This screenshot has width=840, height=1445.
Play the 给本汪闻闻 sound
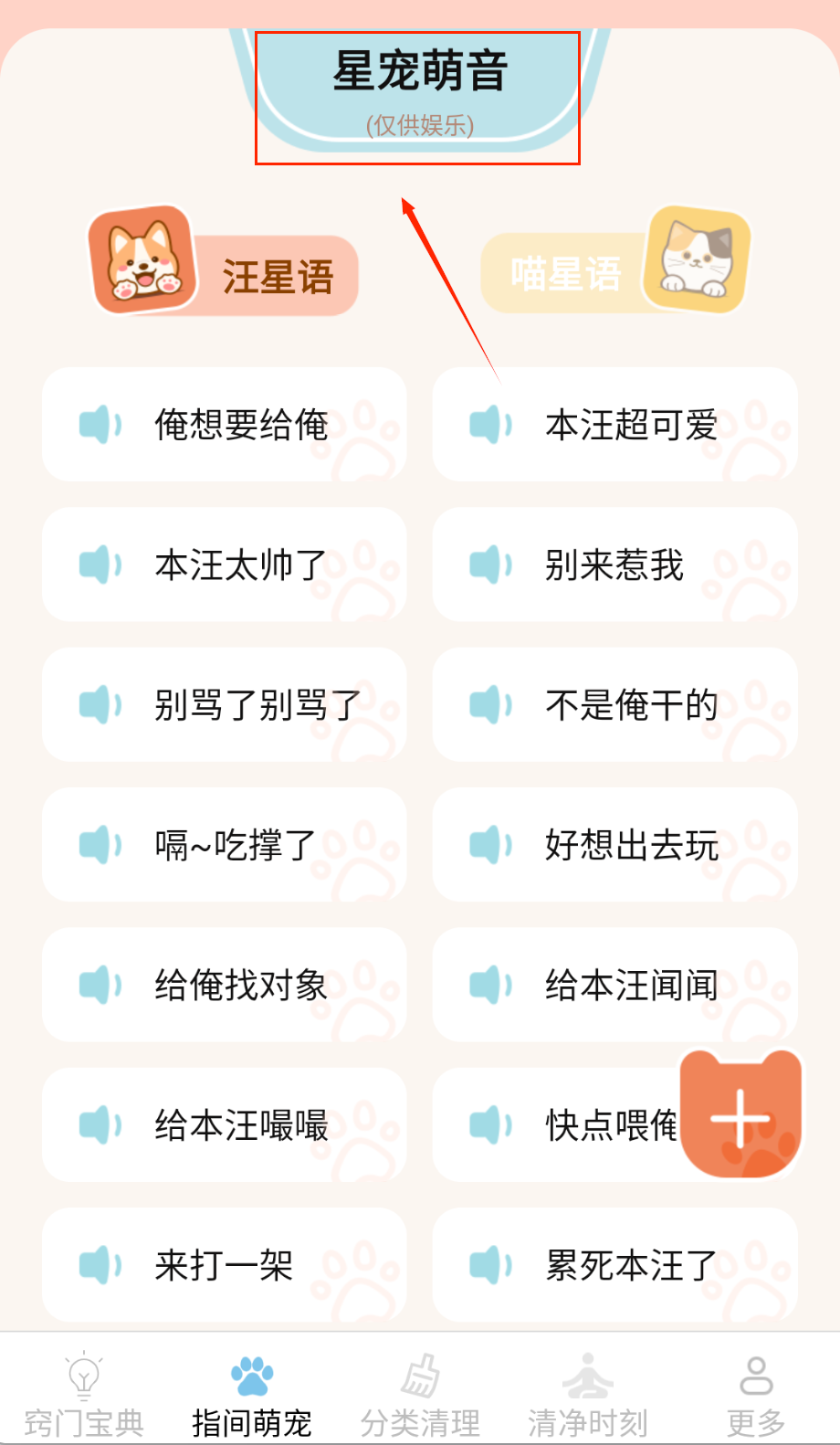614,985
